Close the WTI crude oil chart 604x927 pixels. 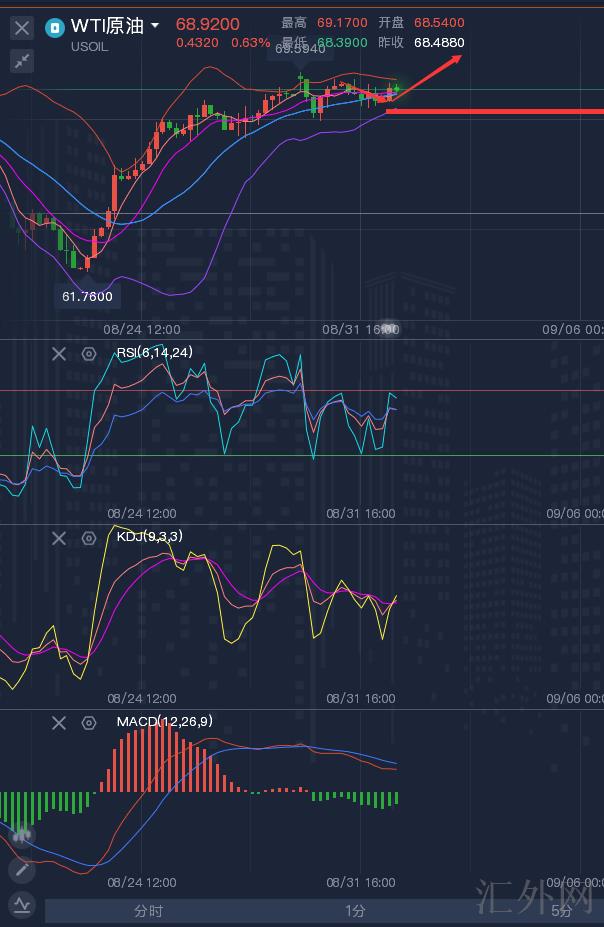(21, 28)
